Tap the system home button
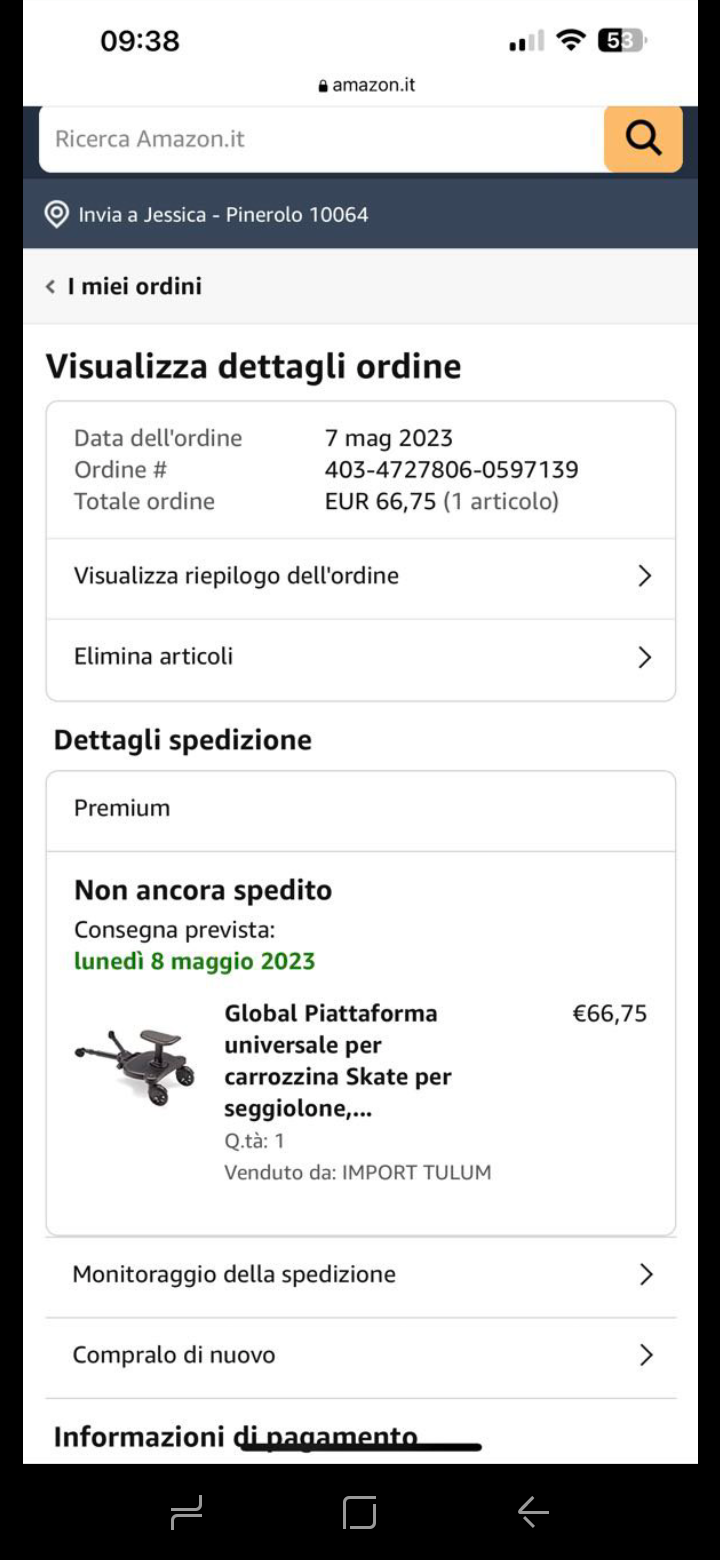Image resolution: width=720 pixels, height=1560 pixels. click(359, 1512)
